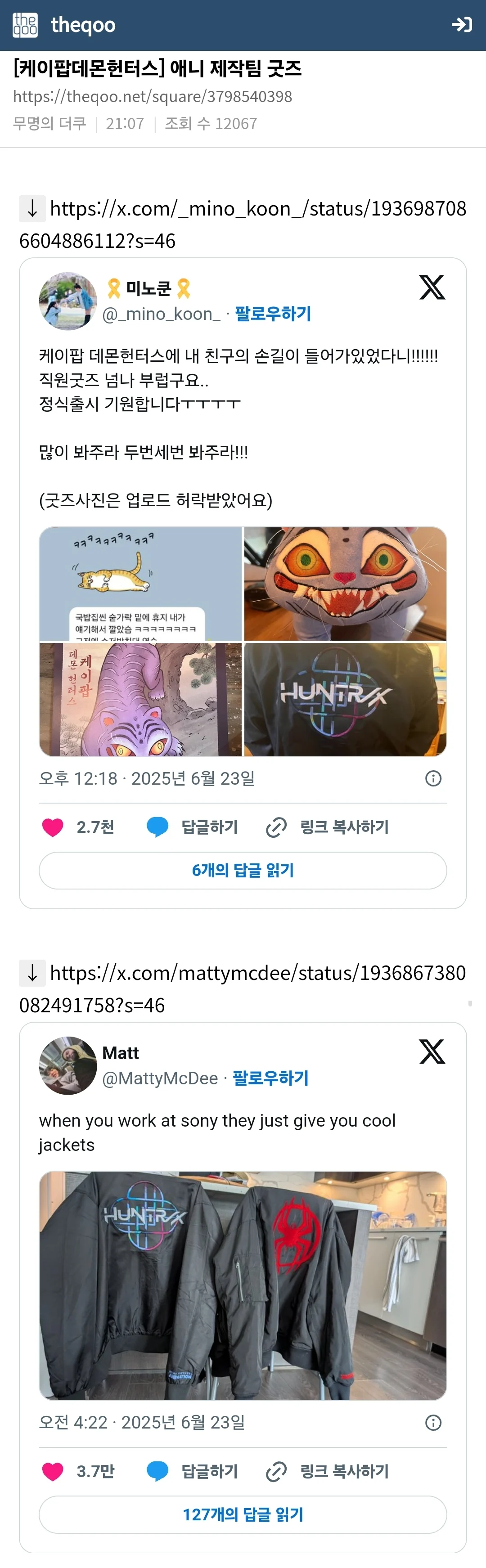View Matt's jackets photo

tap(243, 1285)
